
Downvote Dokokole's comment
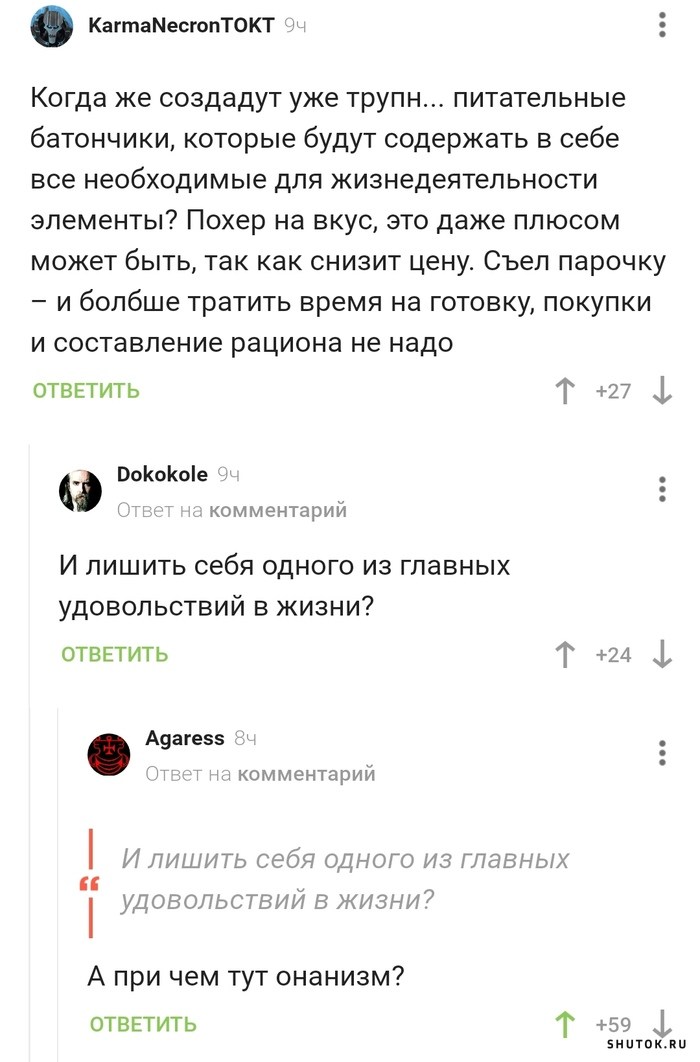coord(662,655)
